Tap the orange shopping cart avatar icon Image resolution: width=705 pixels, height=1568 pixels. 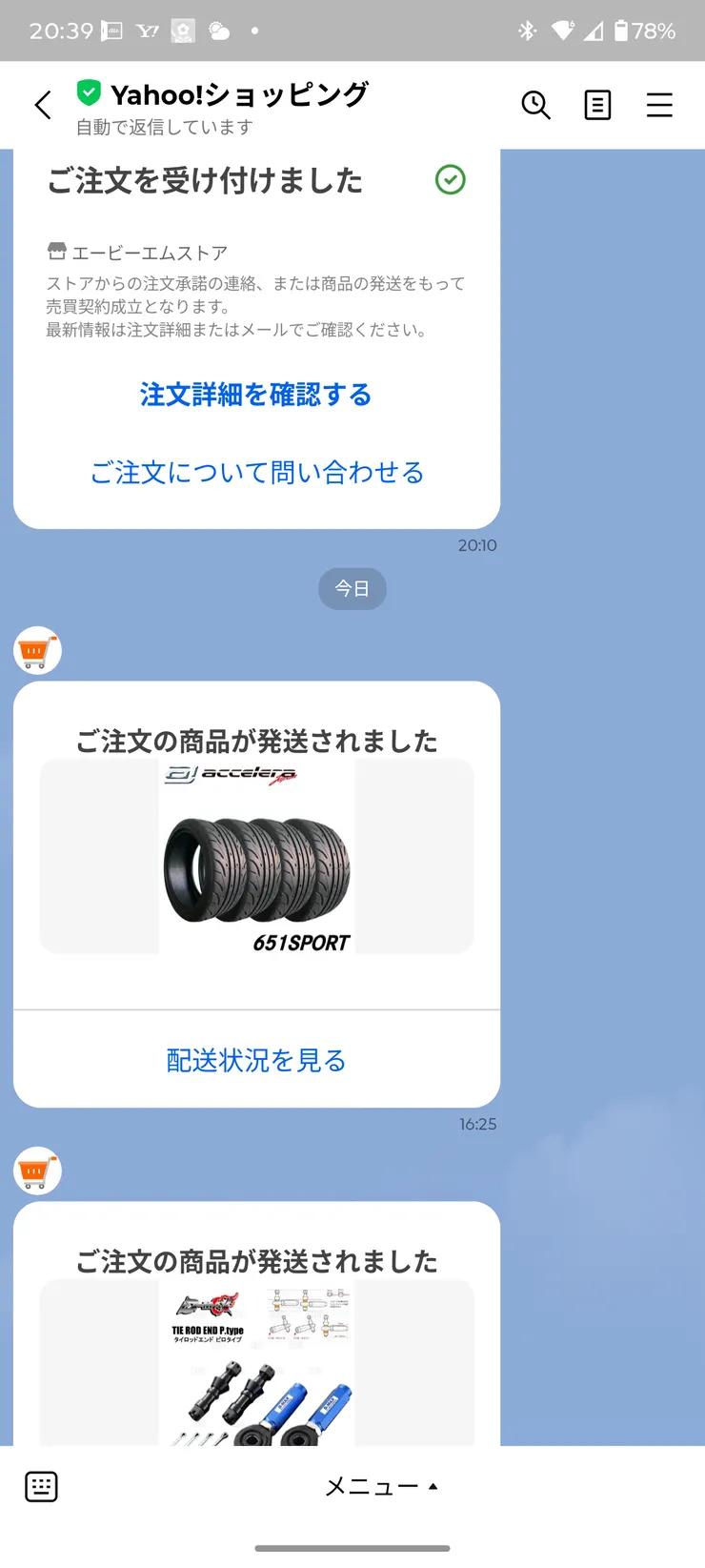click(36, 650)
